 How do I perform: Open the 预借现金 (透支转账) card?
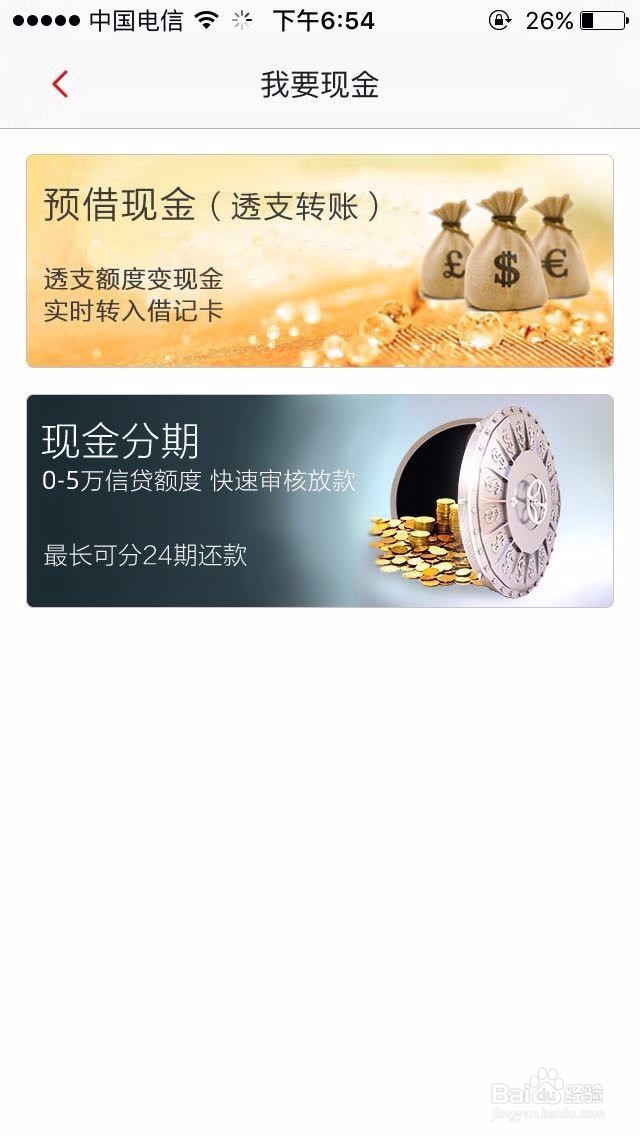319,261
